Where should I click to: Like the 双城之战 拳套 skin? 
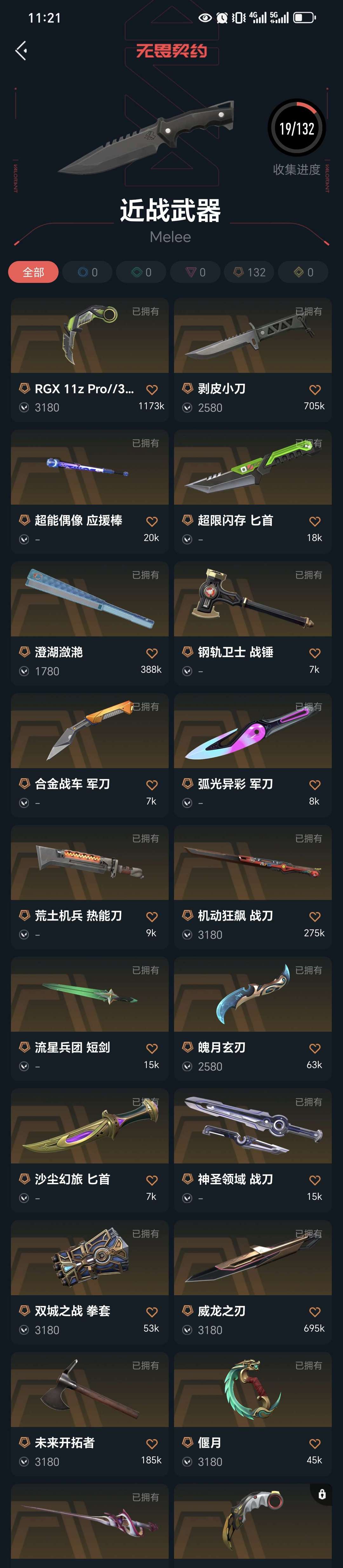151,1312
